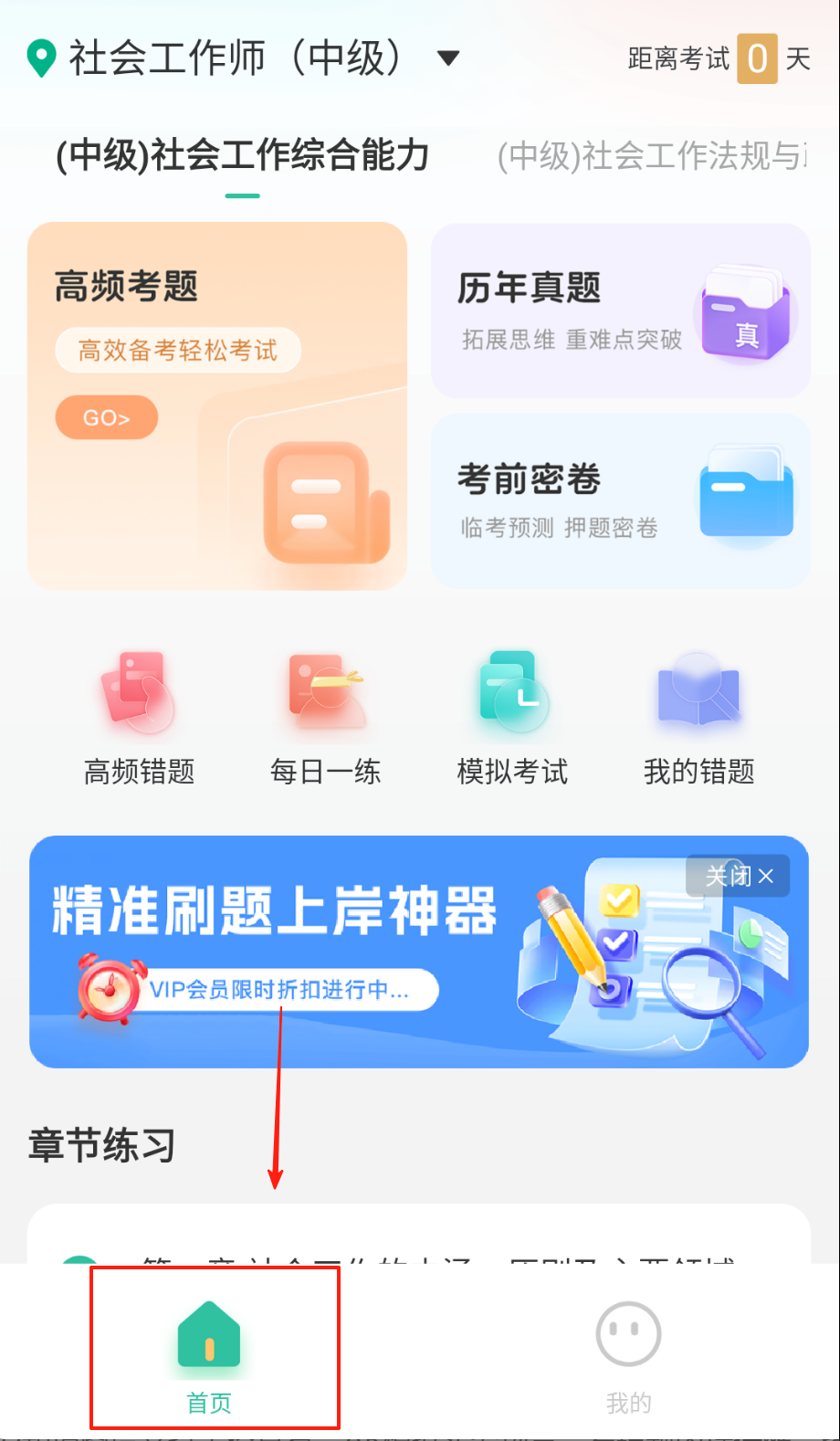Open the VIP会员限时折扣 banner
Image resolution: width=840 pixels, height=1441 pixels.
(292, 990)
